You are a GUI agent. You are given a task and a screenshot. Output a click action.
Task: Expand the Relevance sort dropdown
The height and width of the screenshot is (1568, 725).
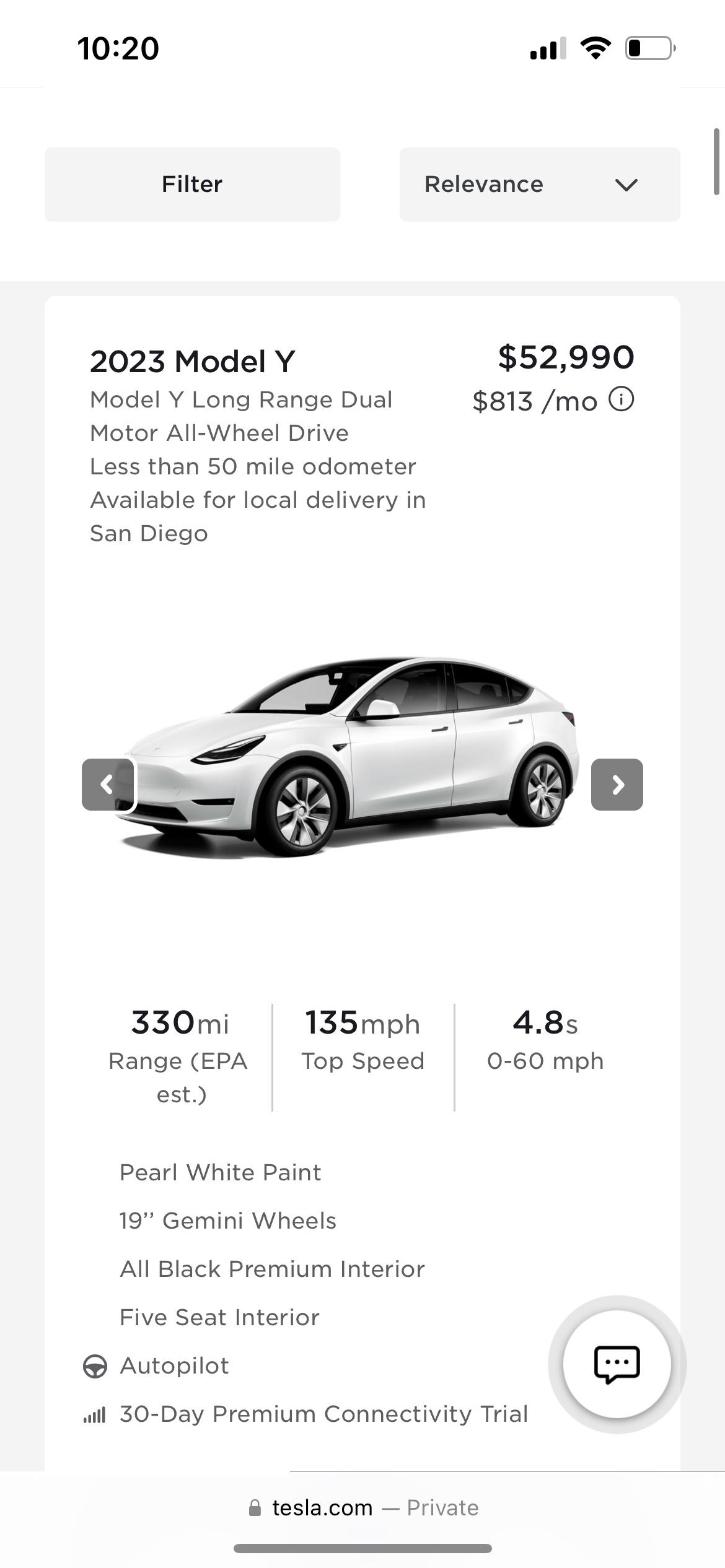click(539, 185)
